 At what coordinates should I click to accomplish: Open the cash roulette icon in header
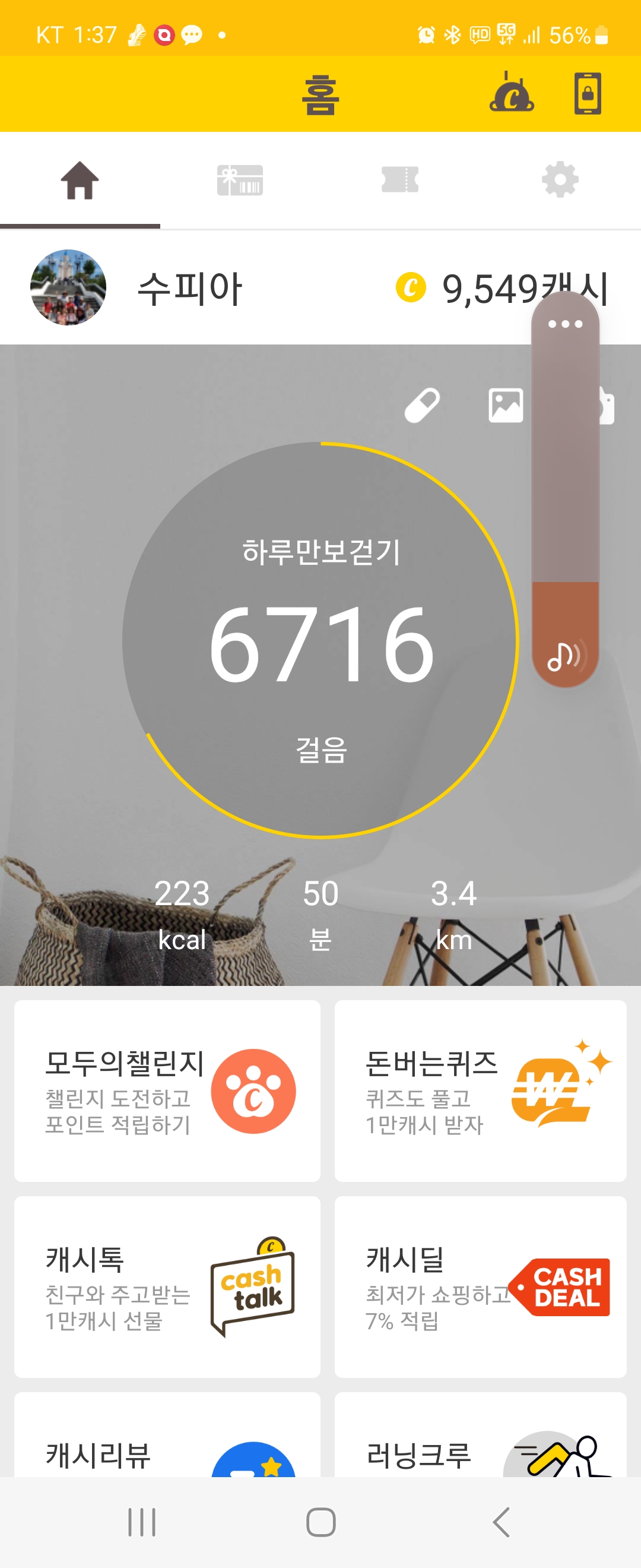[x=512, y=93]
